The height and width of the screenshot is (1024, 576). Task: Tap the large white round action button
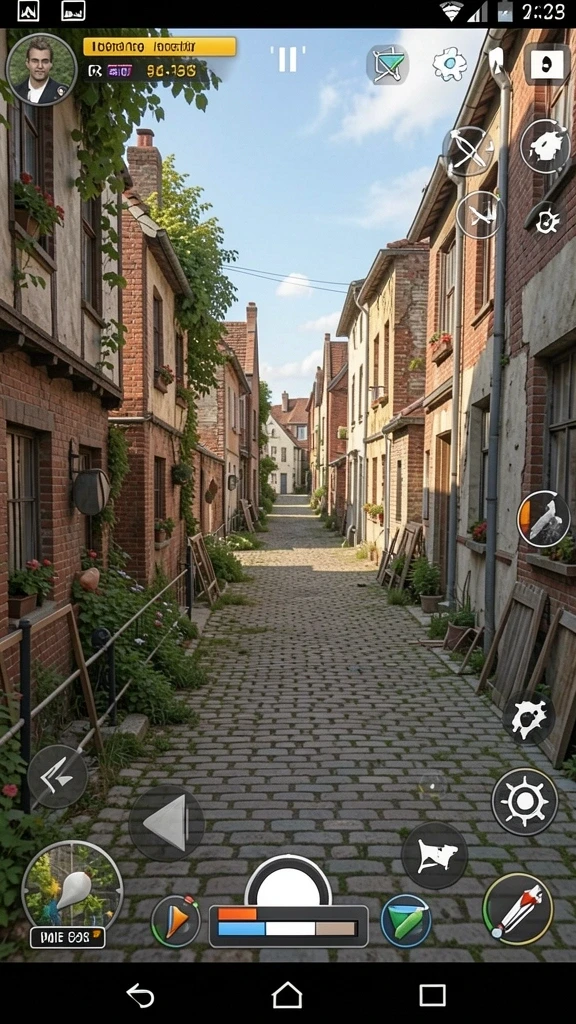coord(288,882)
